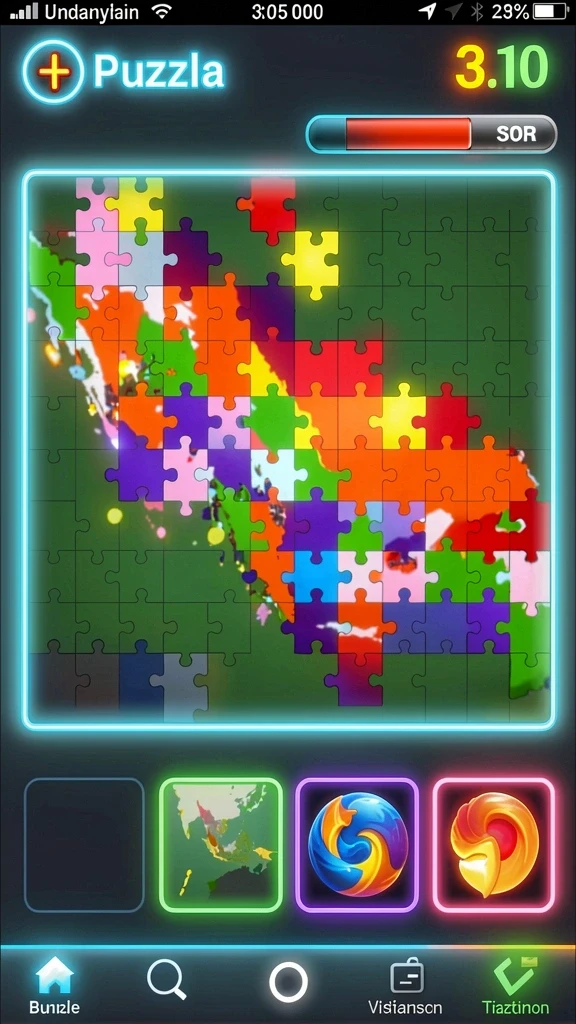This screenshot has height=1024, width=576.
Task: Go to the Bunizle home tab
Action: point(55,986)
